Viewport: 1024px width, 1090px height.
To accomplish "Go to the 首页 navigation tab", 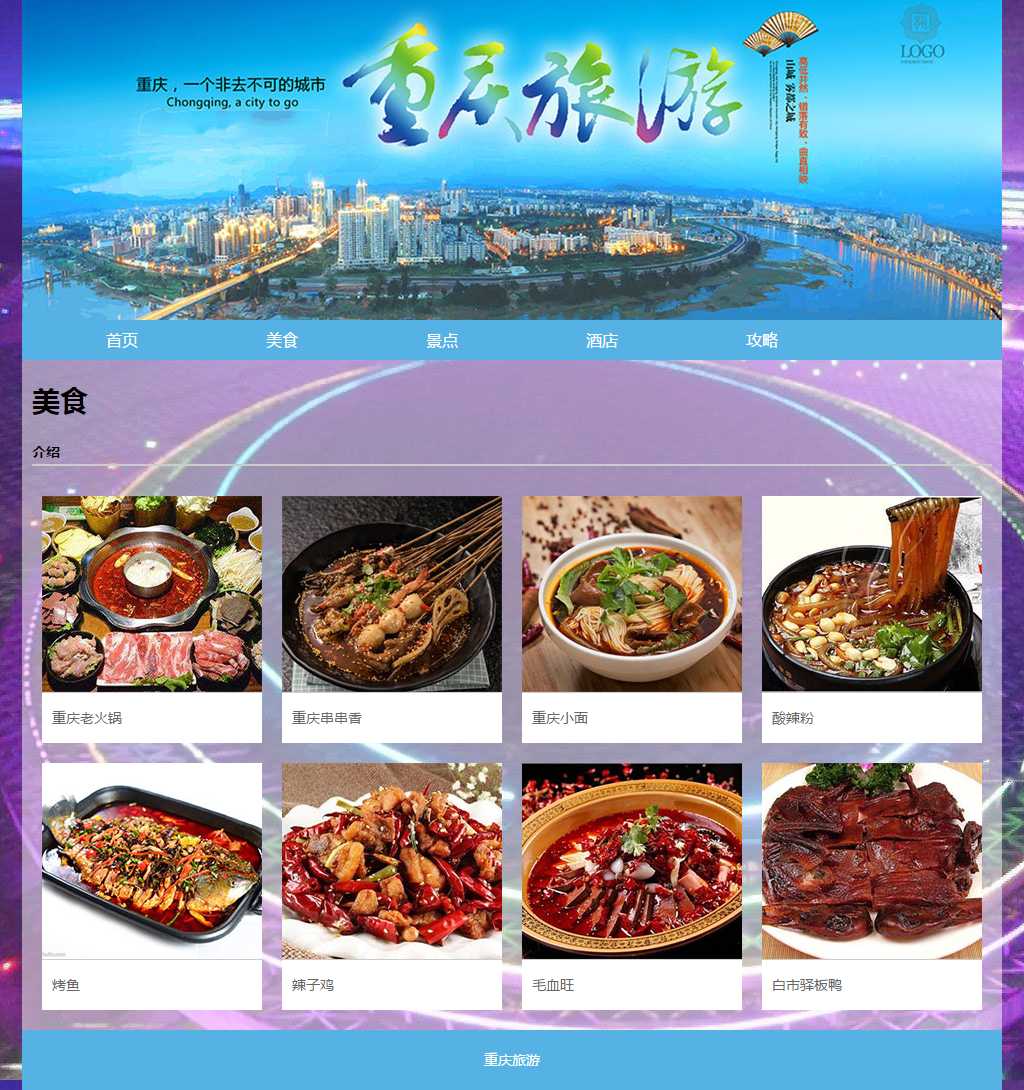I will (x=122, y=340).
